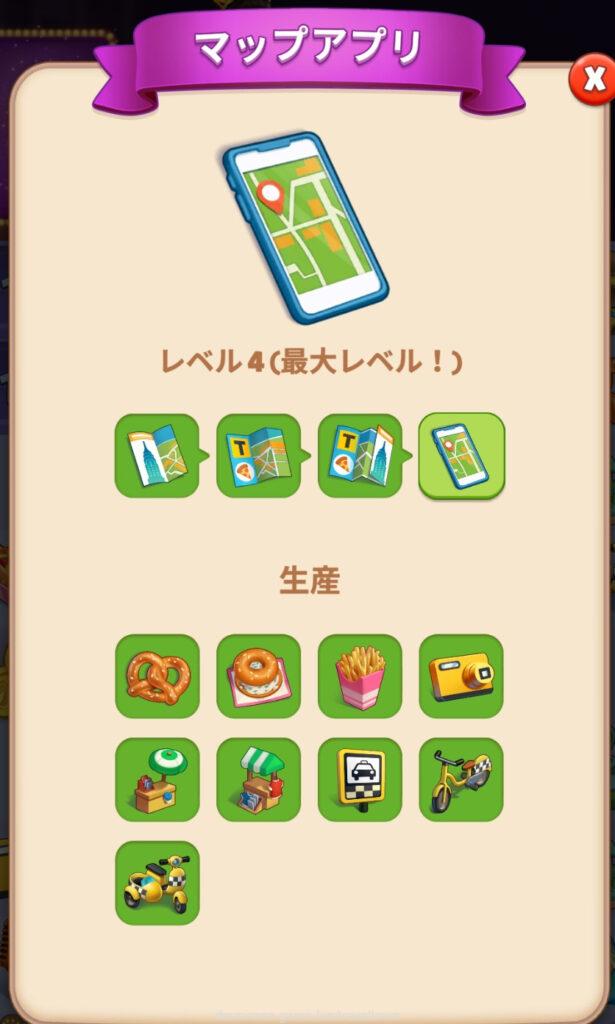This screenshot has width=615, height=1024.
Task: Open the french fries product tile
Action: tap(360, 676)
